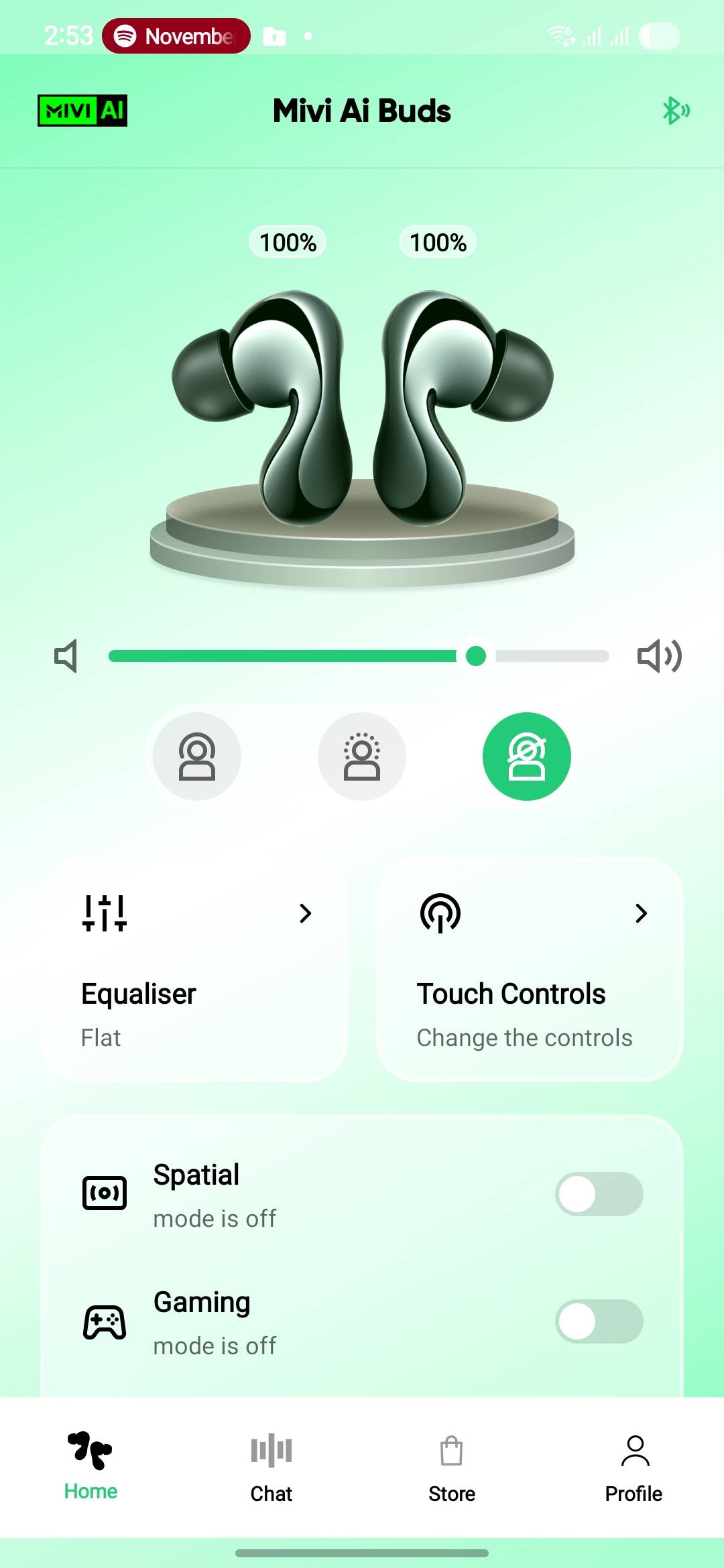This screenshot has width=724, height=1568.
Task: Open the Equaliser card
Action: pos(194,969)
